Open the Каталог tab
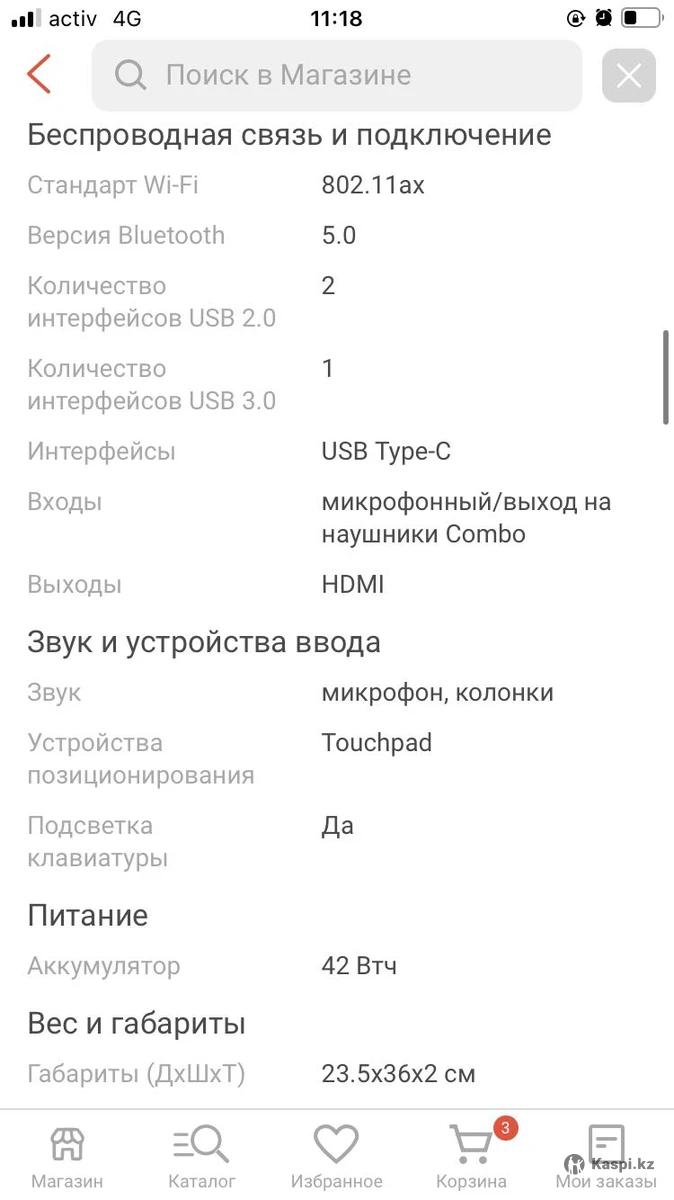 (x=202, y=1156)
